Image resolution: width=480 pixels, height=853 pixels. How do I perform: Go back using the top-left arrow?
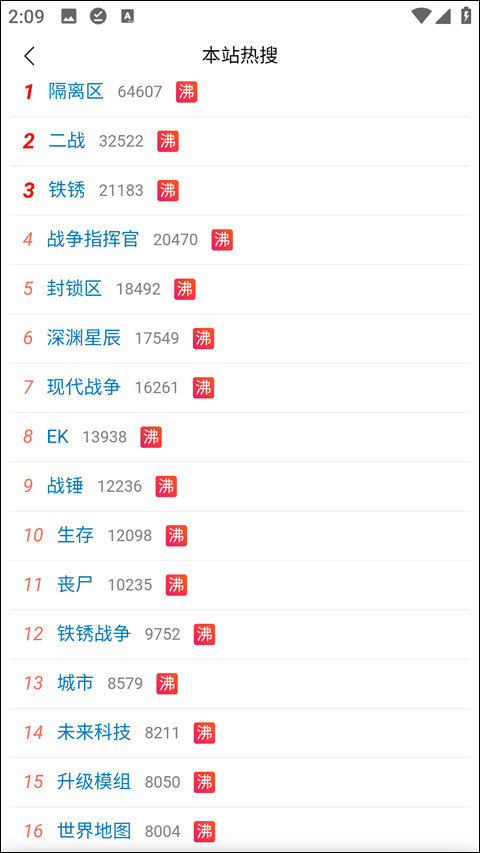pyautogui.click(x=29, y=55)
